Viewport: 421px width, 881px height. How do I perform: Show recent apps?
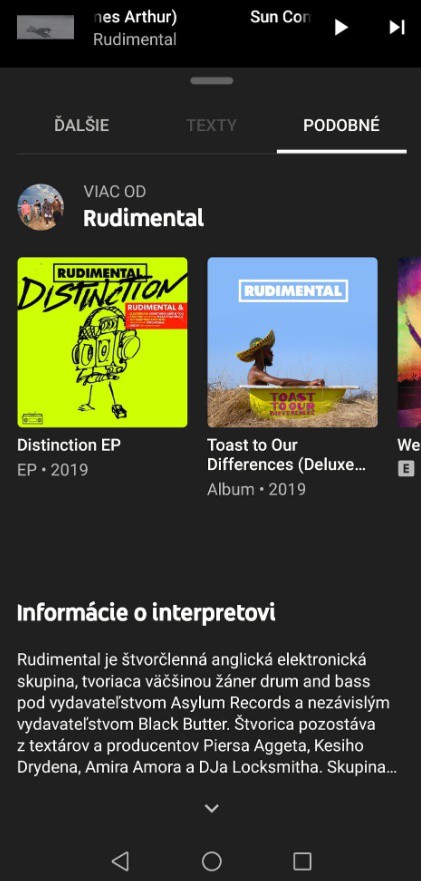click(x=302, y=860)
